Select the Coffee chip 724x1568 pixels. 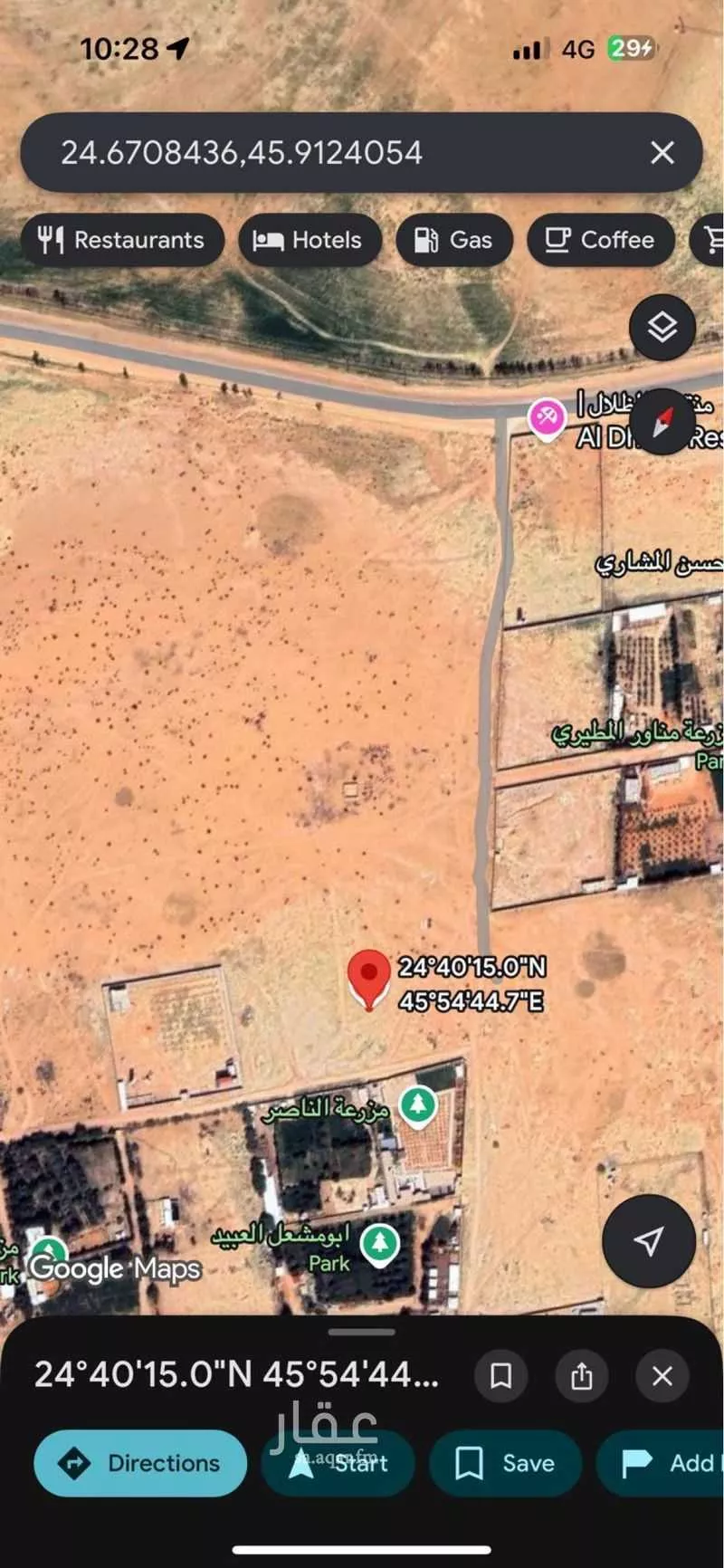pyautogui.click(x=601, y=240)
